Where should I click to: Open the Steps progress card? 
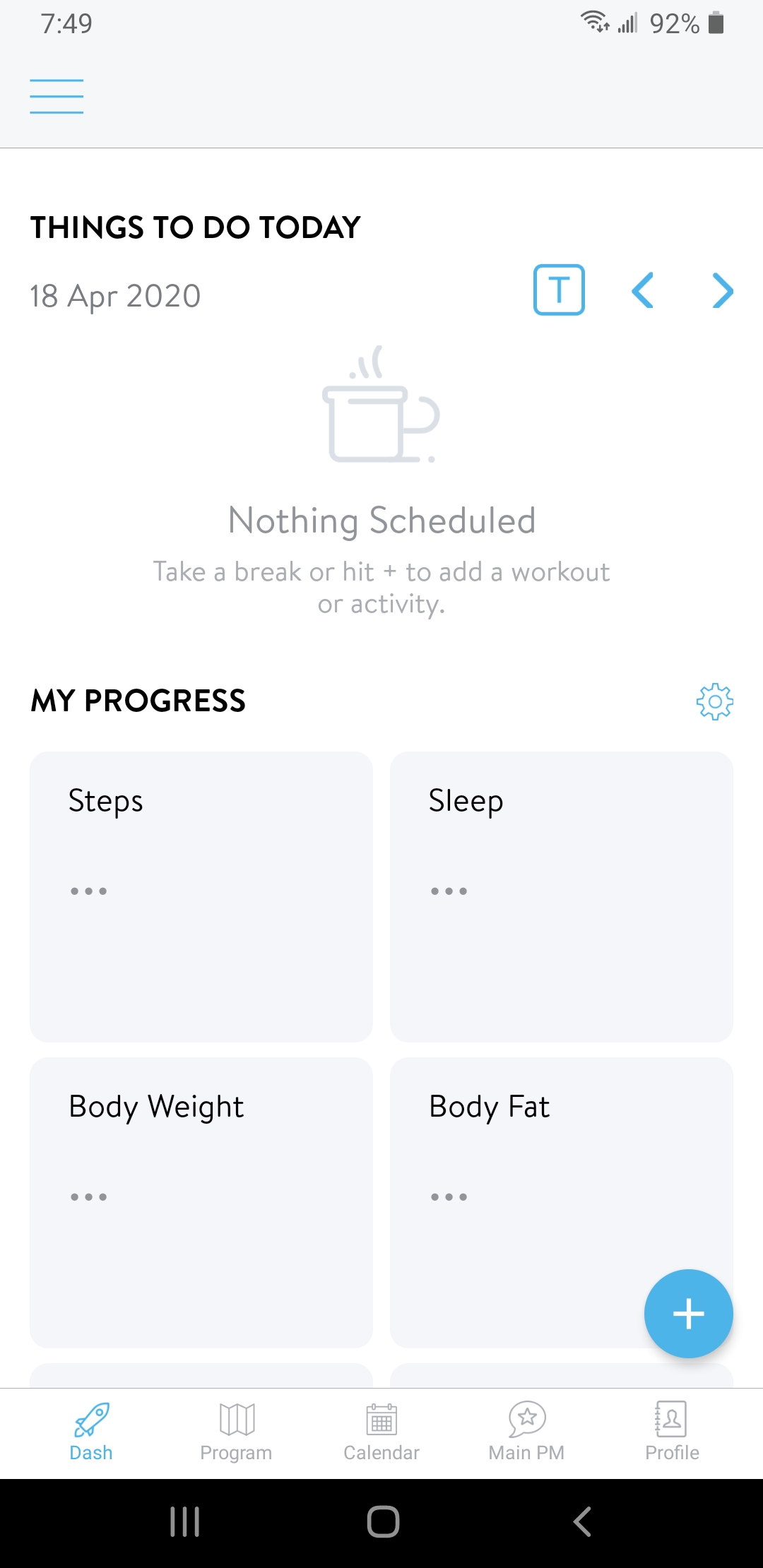pos(201,896)
